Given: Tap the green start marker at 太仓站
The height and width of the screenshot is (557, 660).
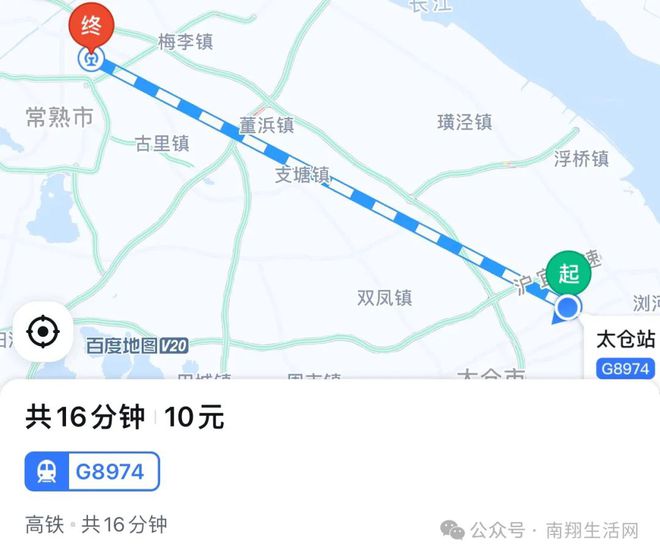Looking at the screenshot, I should 568,273.
